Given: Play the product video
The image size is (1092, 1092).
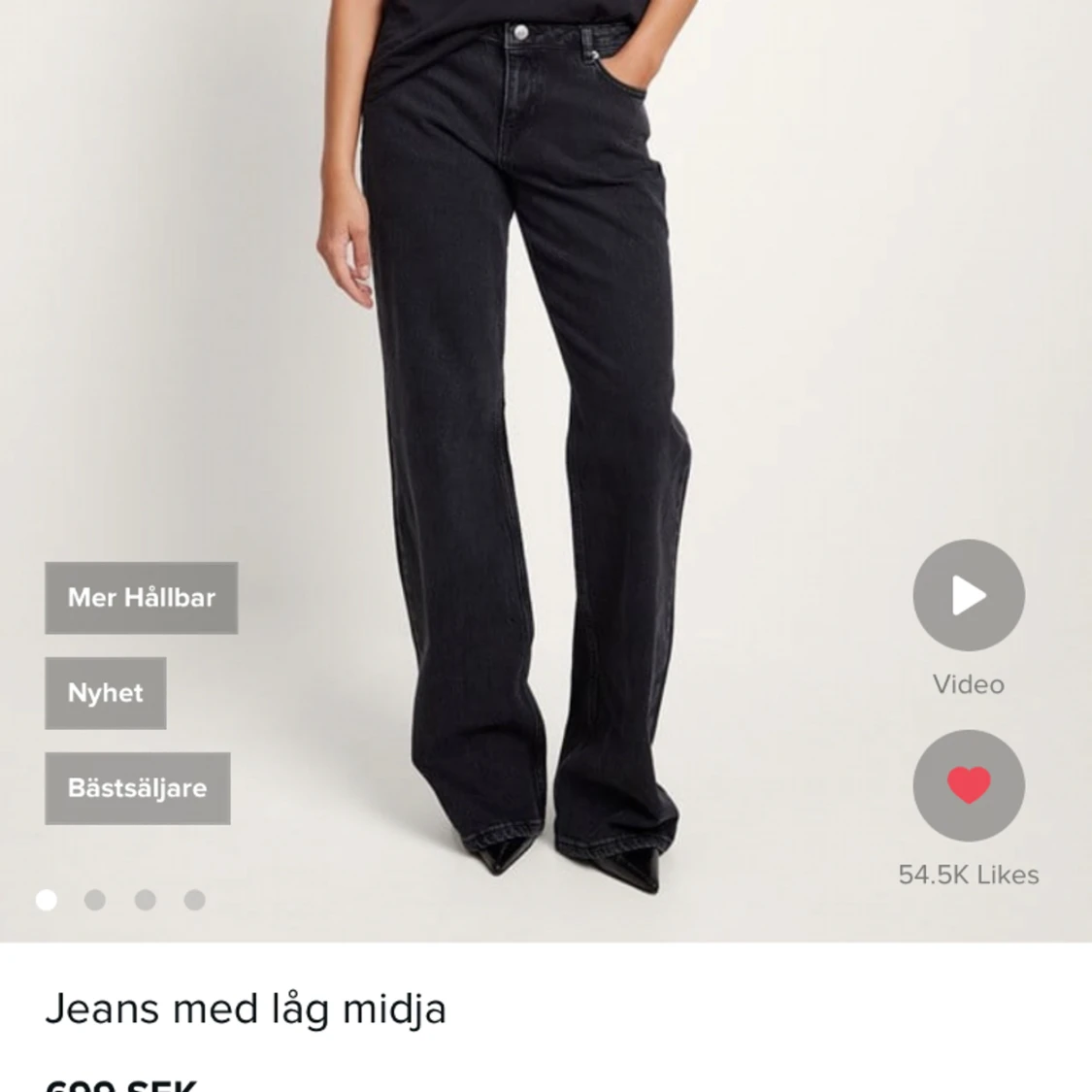Looking at the screenshot, I should coord(968,595).
